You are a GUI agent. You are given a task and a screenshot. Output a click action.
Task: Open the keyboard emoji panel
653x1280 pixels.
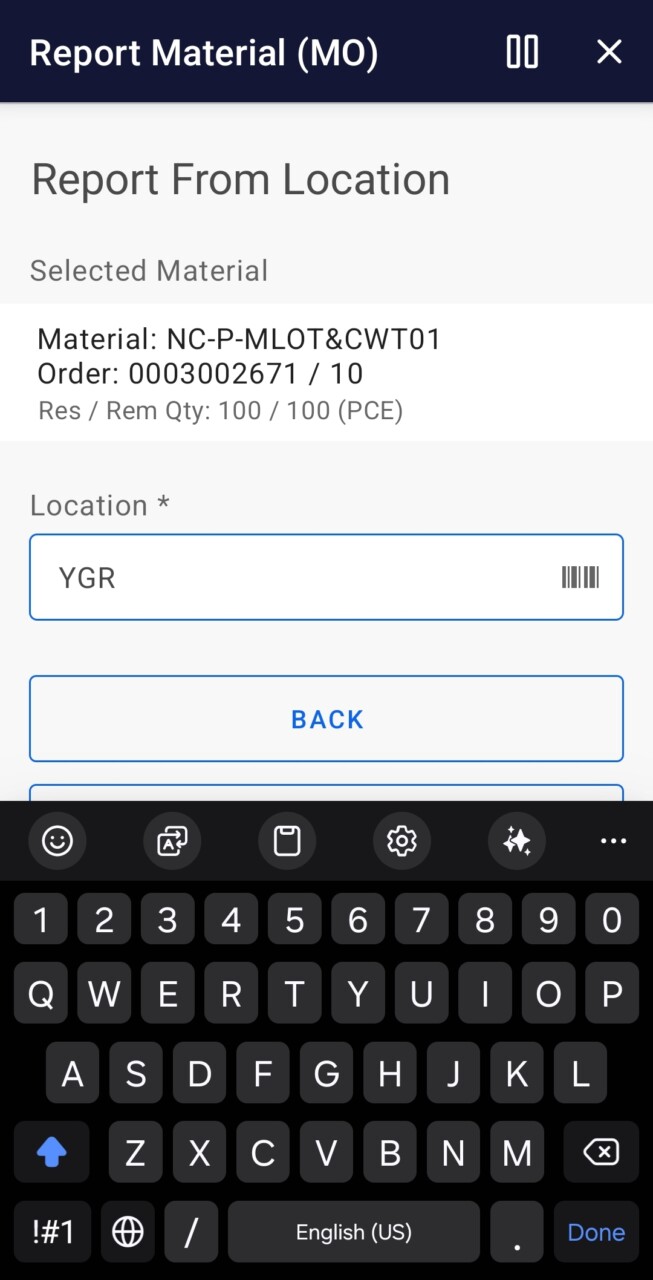point(57,841)
